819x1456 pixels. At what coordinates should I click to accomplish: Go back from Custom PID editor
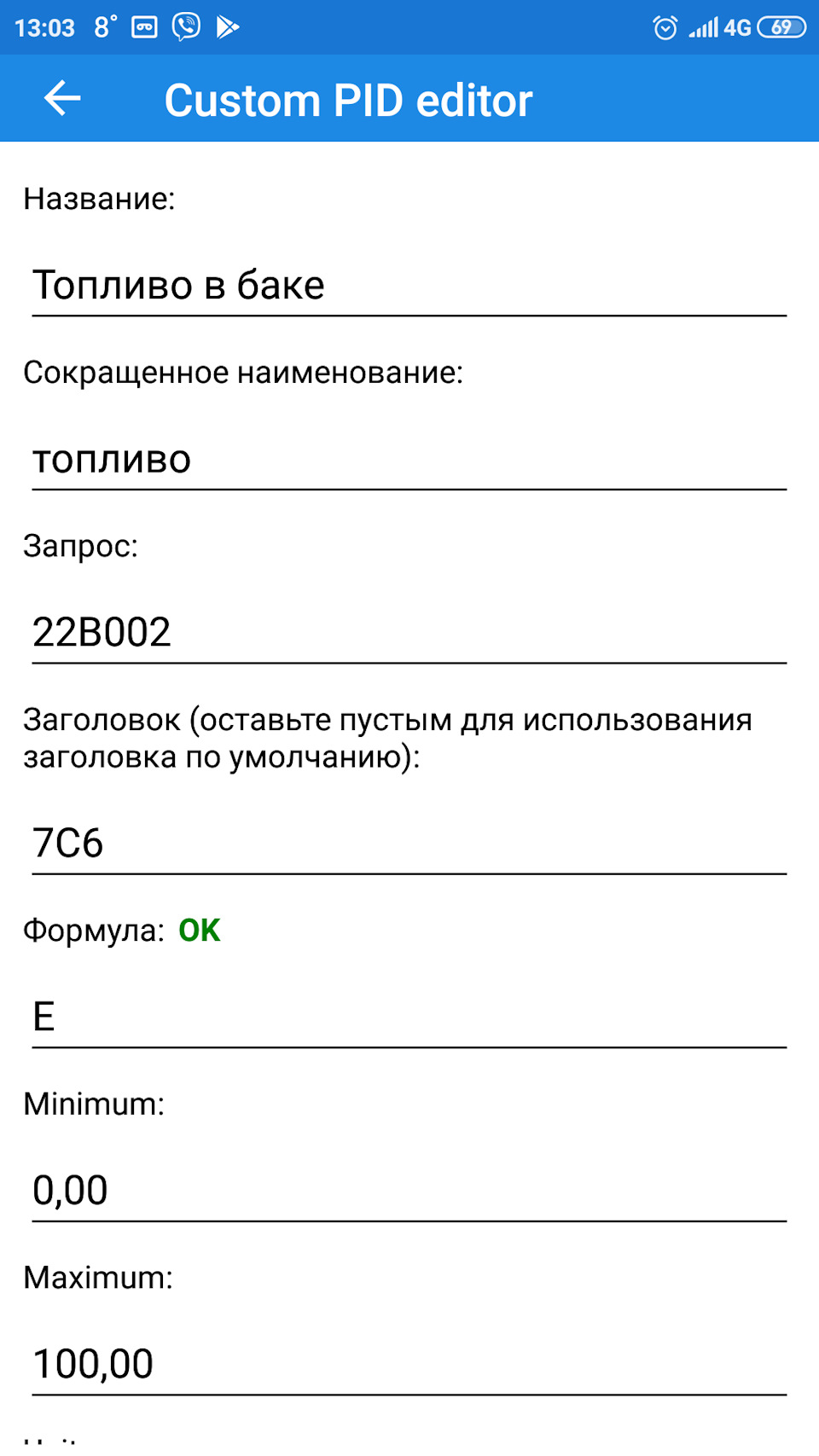click(62, 99)
